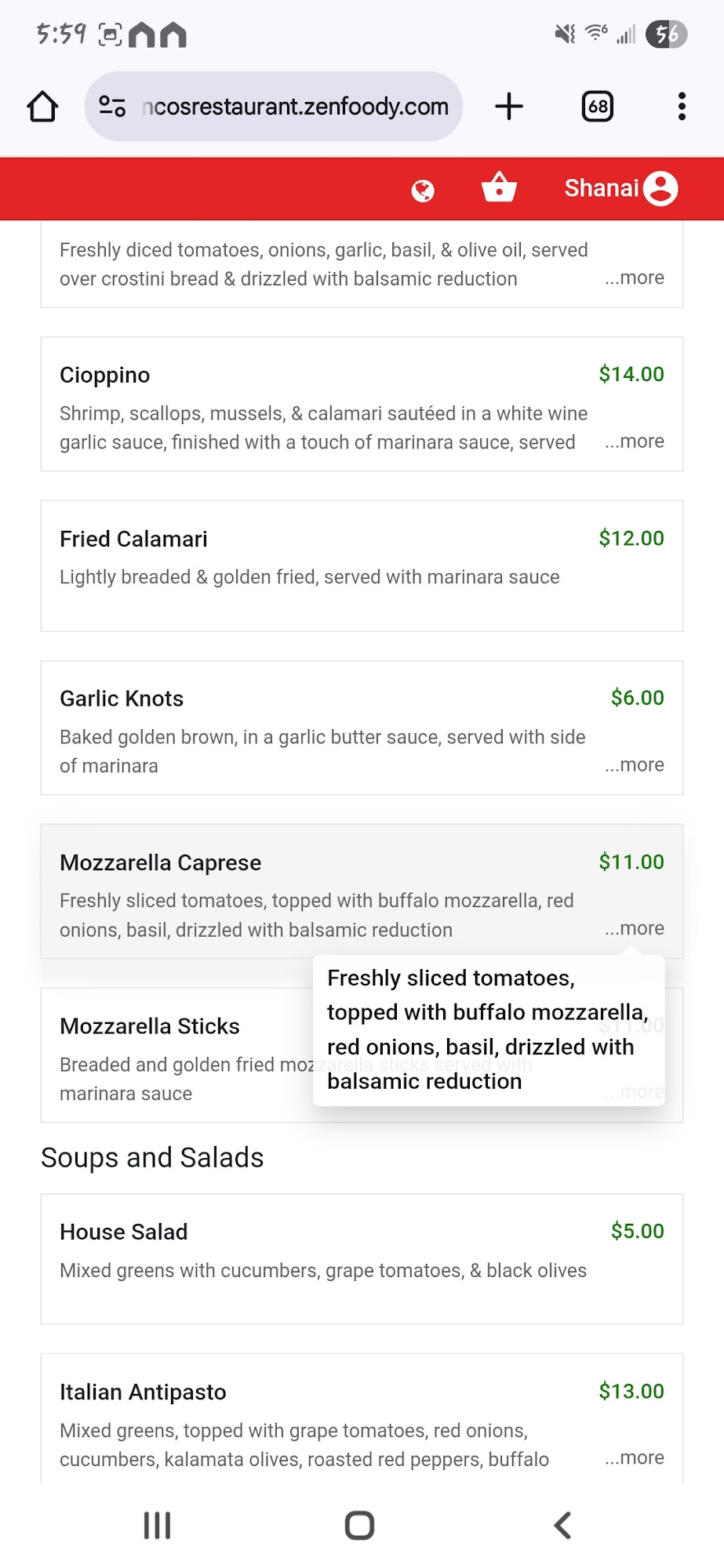Expand Garlic Knots full description
This screenshot has height=1568, width=724.
point(635,764)
